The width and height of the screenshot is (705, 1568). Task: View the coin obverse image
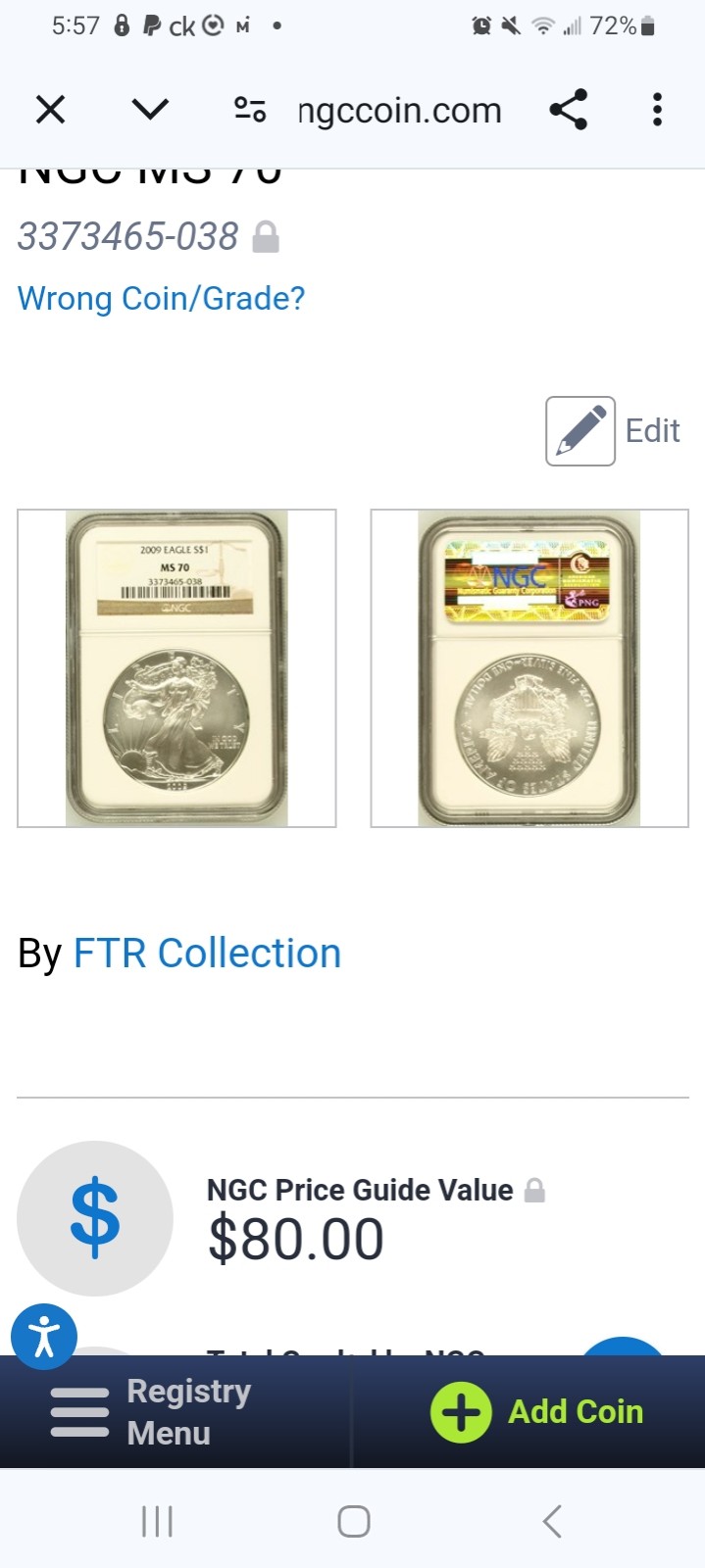(176, 668)
